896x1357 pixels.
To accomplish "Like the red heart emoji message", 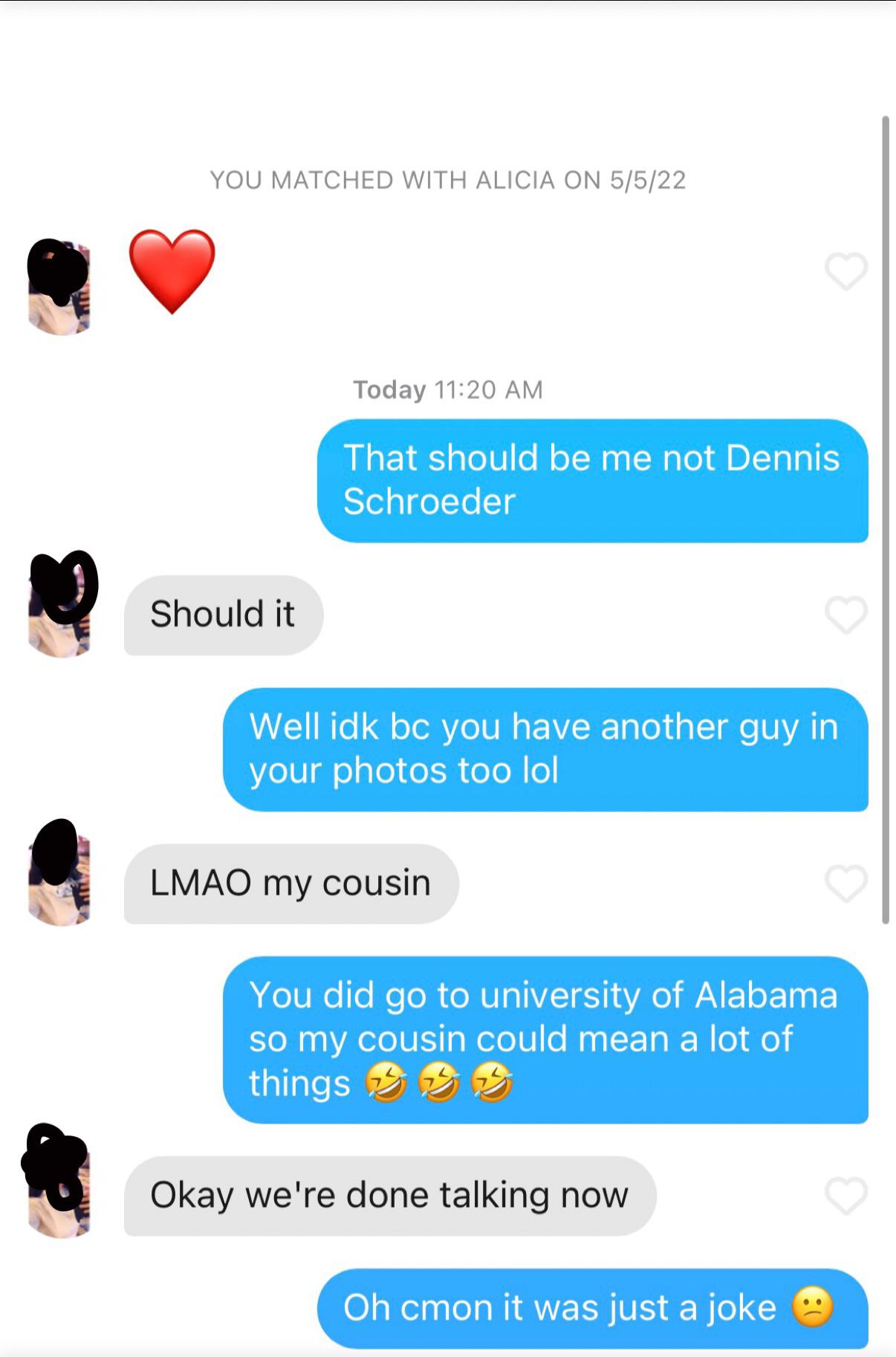I will [x=845, y=271].
